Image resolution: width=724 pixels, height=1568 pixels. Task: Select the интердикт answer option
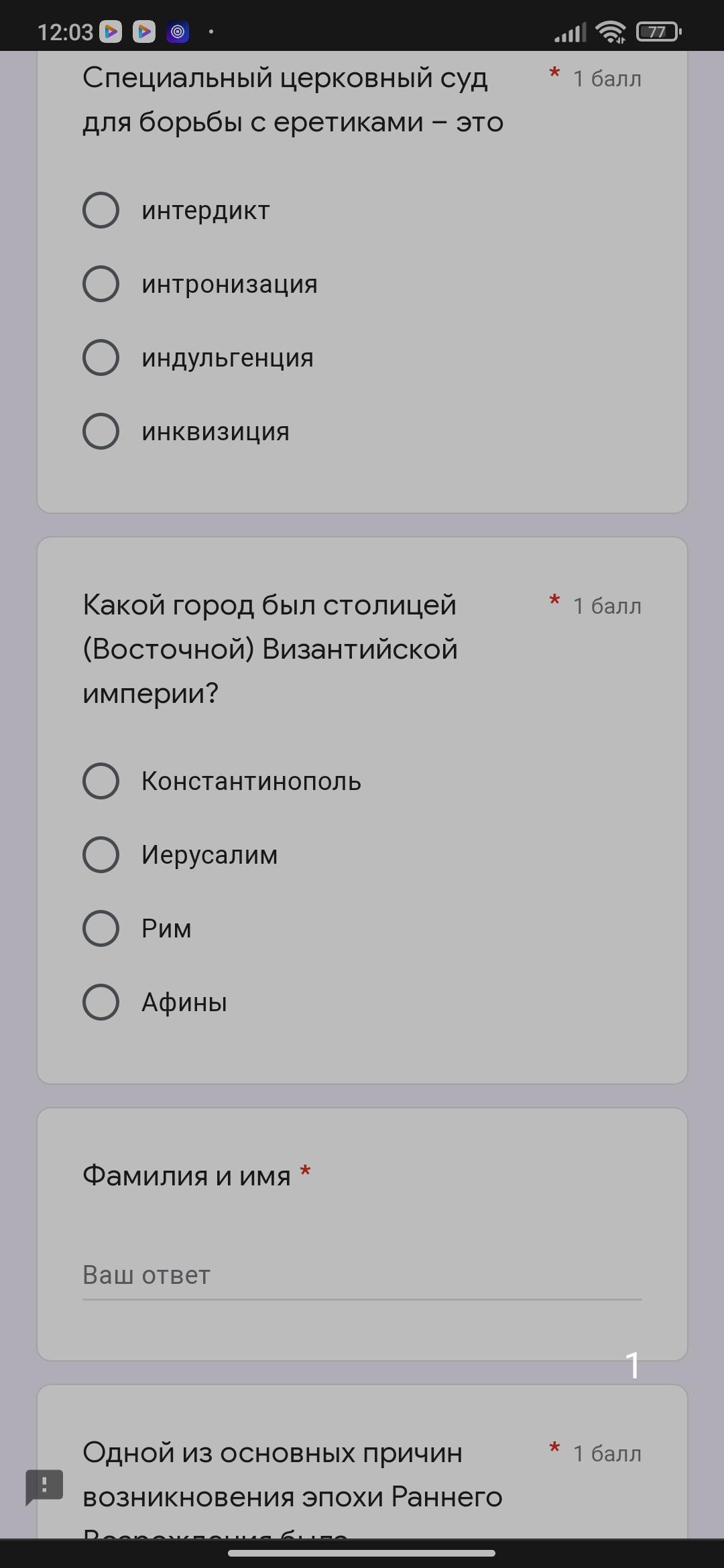pyautogui.click(x=101, y=210)
